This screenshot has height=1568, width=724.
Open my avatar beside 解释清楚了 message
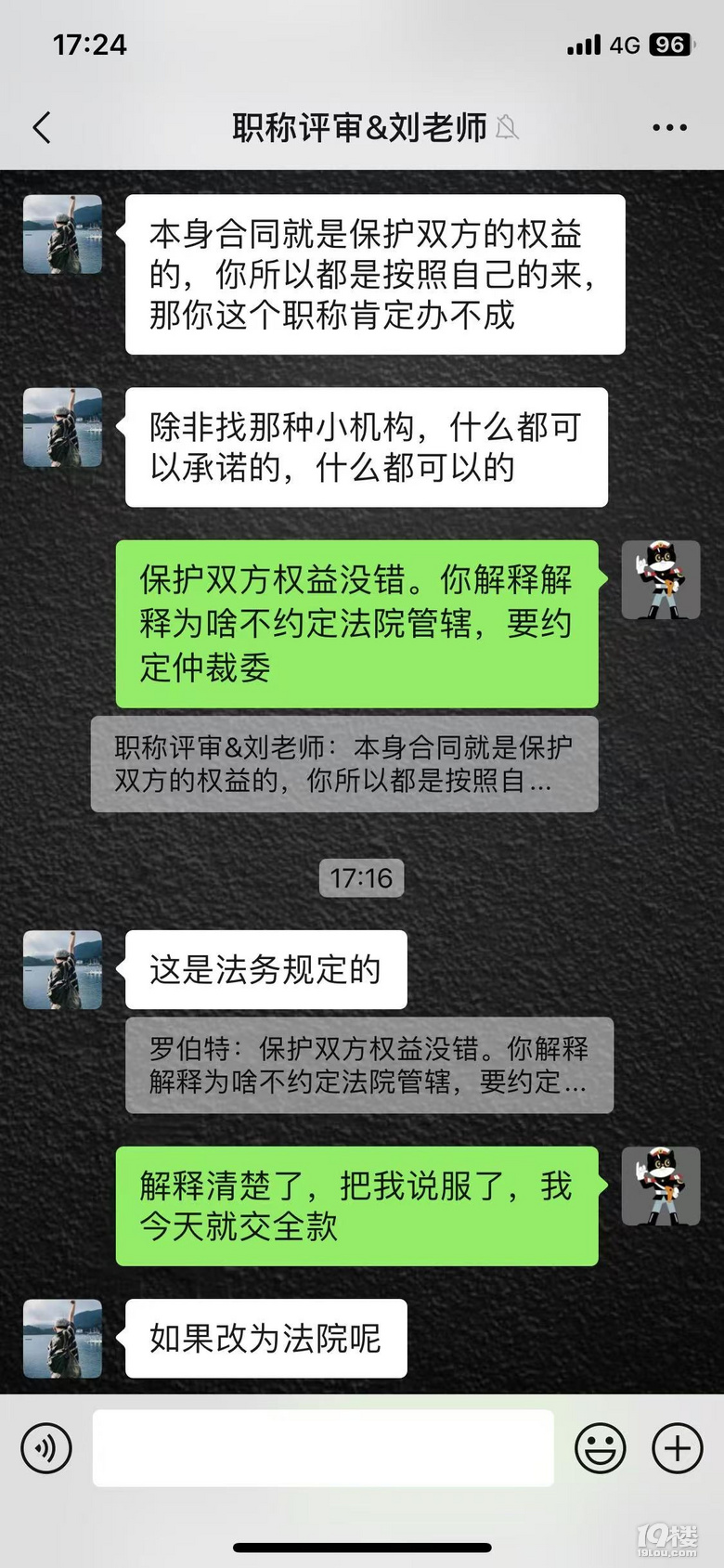(660, 1186)
